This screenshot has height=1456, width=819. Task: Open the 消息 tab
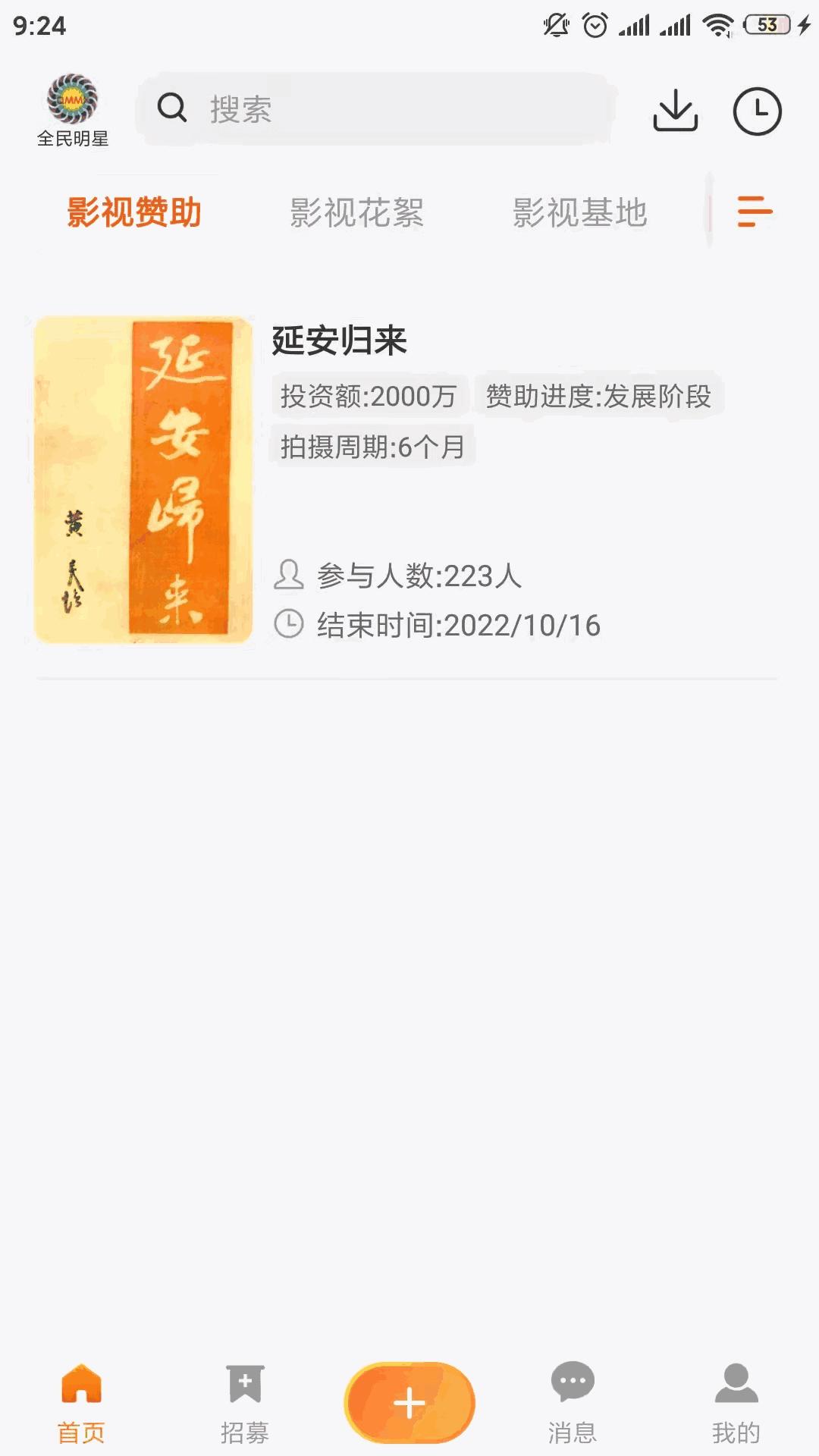click(x=573, y=1403)
